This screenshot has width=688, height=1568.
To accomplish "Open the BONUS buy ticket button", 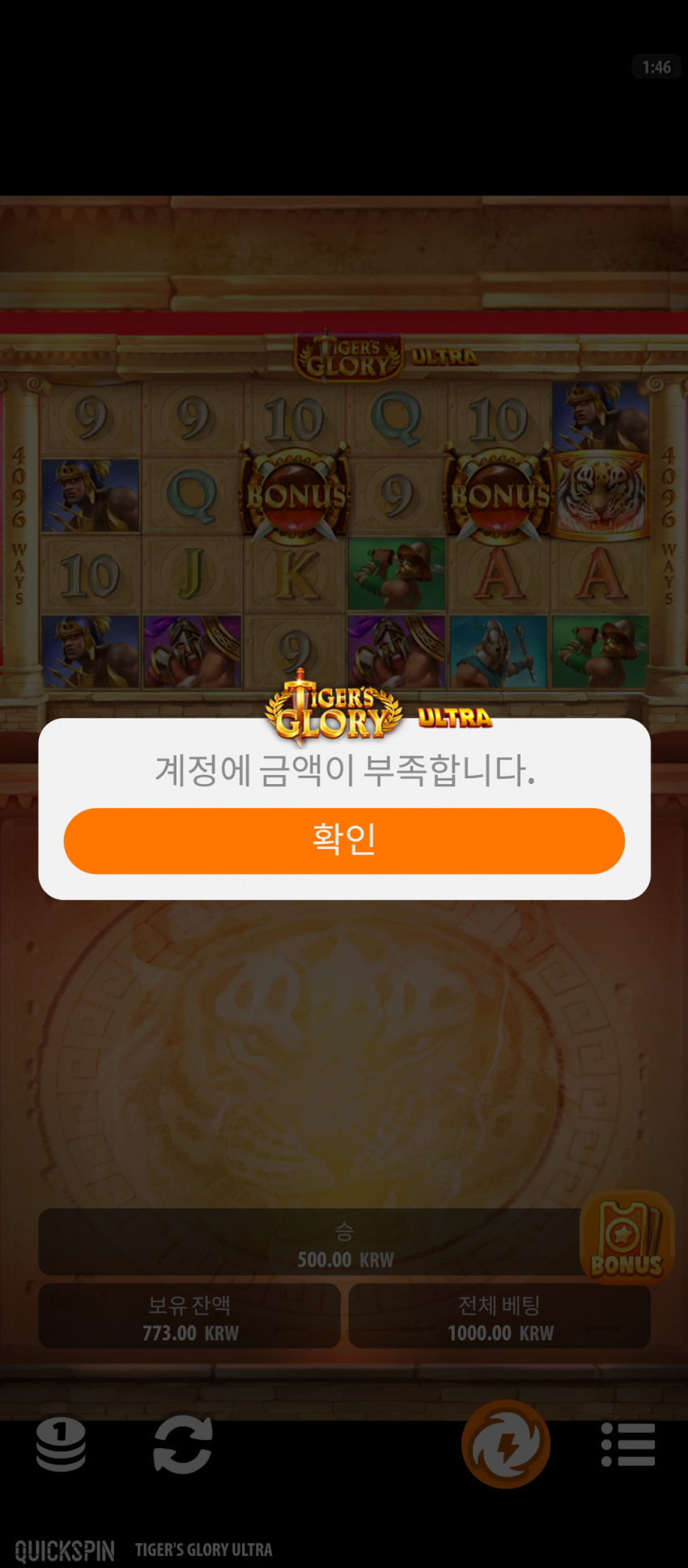I will (626, 1236).
